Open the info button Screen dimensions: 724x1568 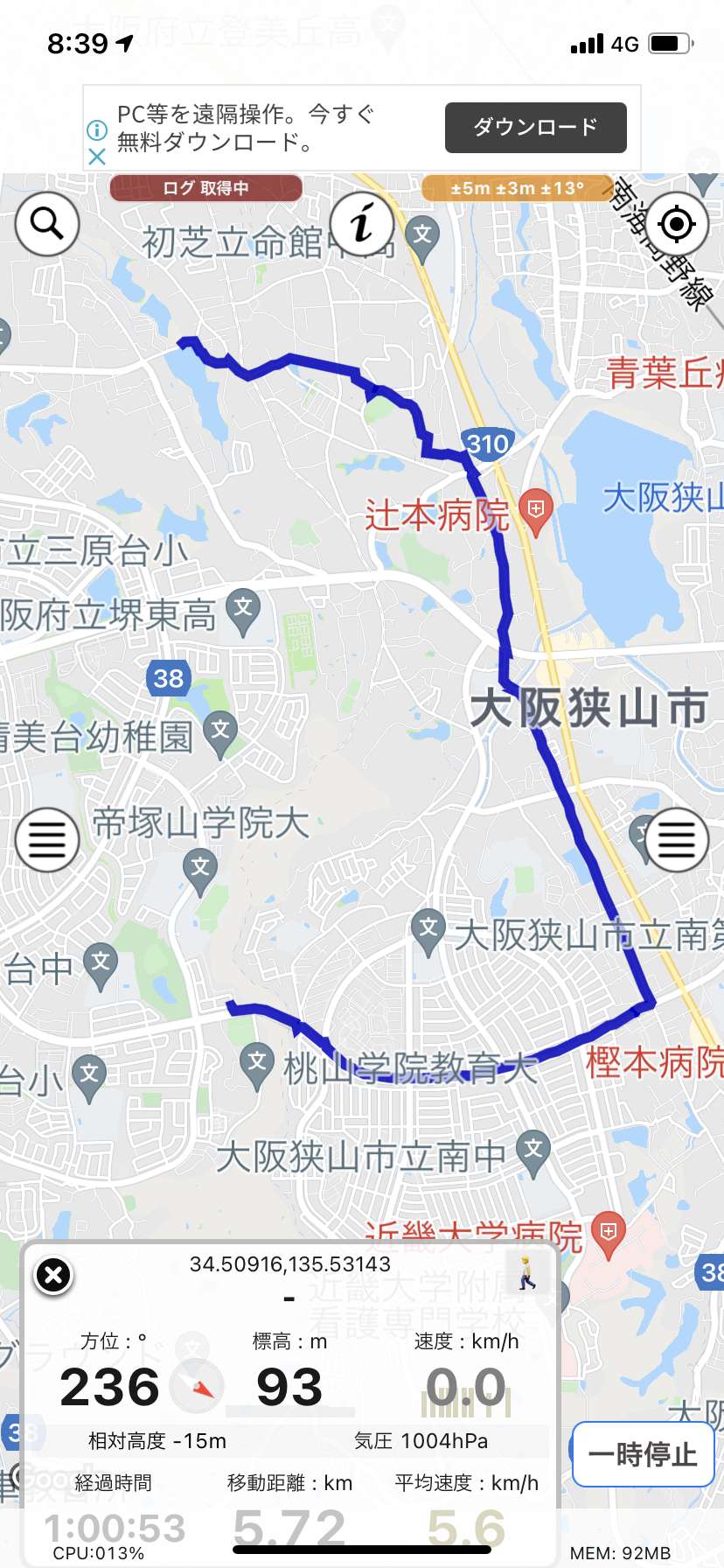tap(362, 224)
